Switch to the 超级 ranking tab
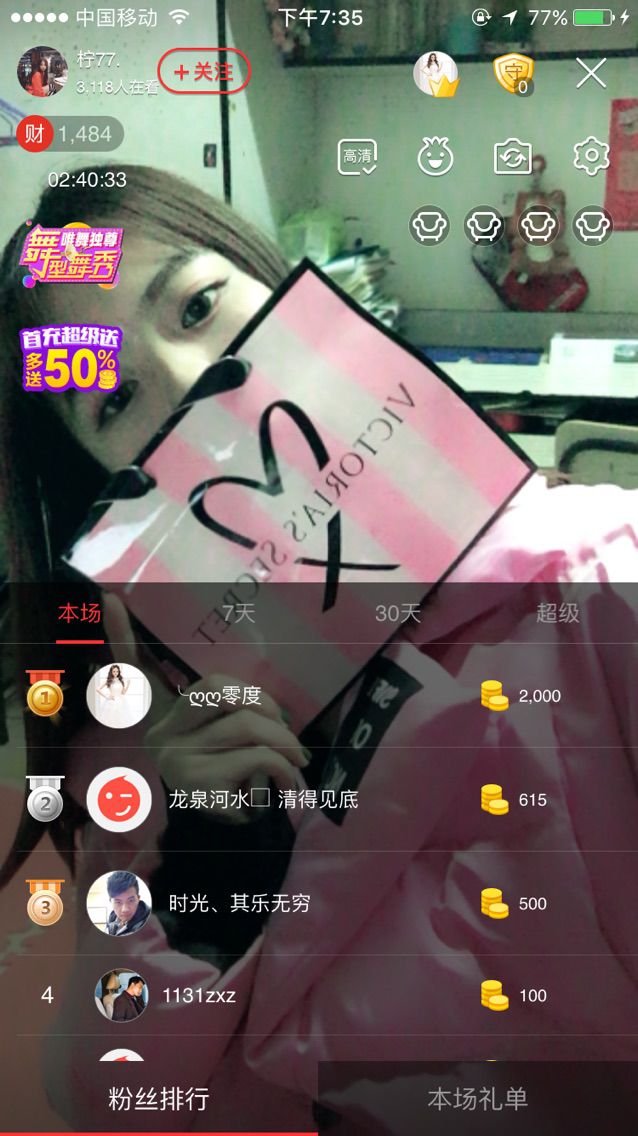The height and width of the screenshot is (1136, 638). (557, 613)
